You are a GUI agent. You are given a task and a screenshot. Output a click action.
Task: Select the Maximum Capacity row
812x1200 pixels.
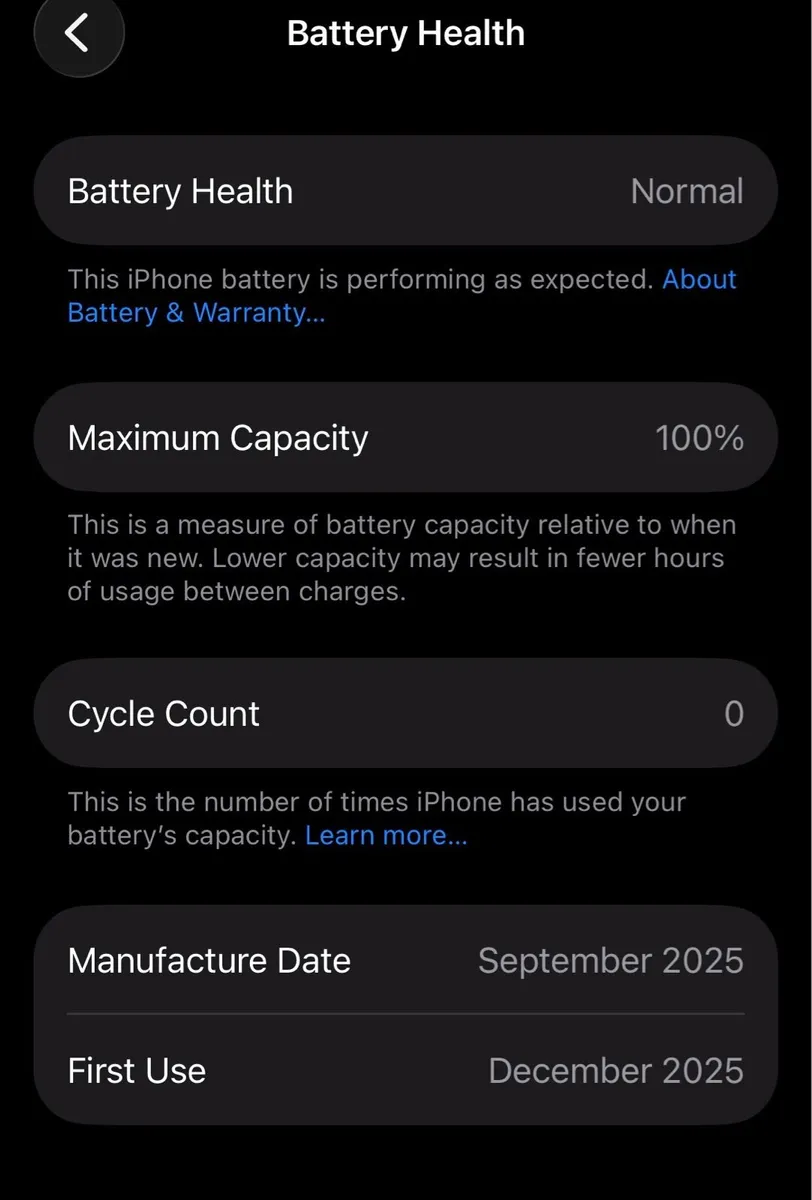pyautogui.click(x=406, y=437)
